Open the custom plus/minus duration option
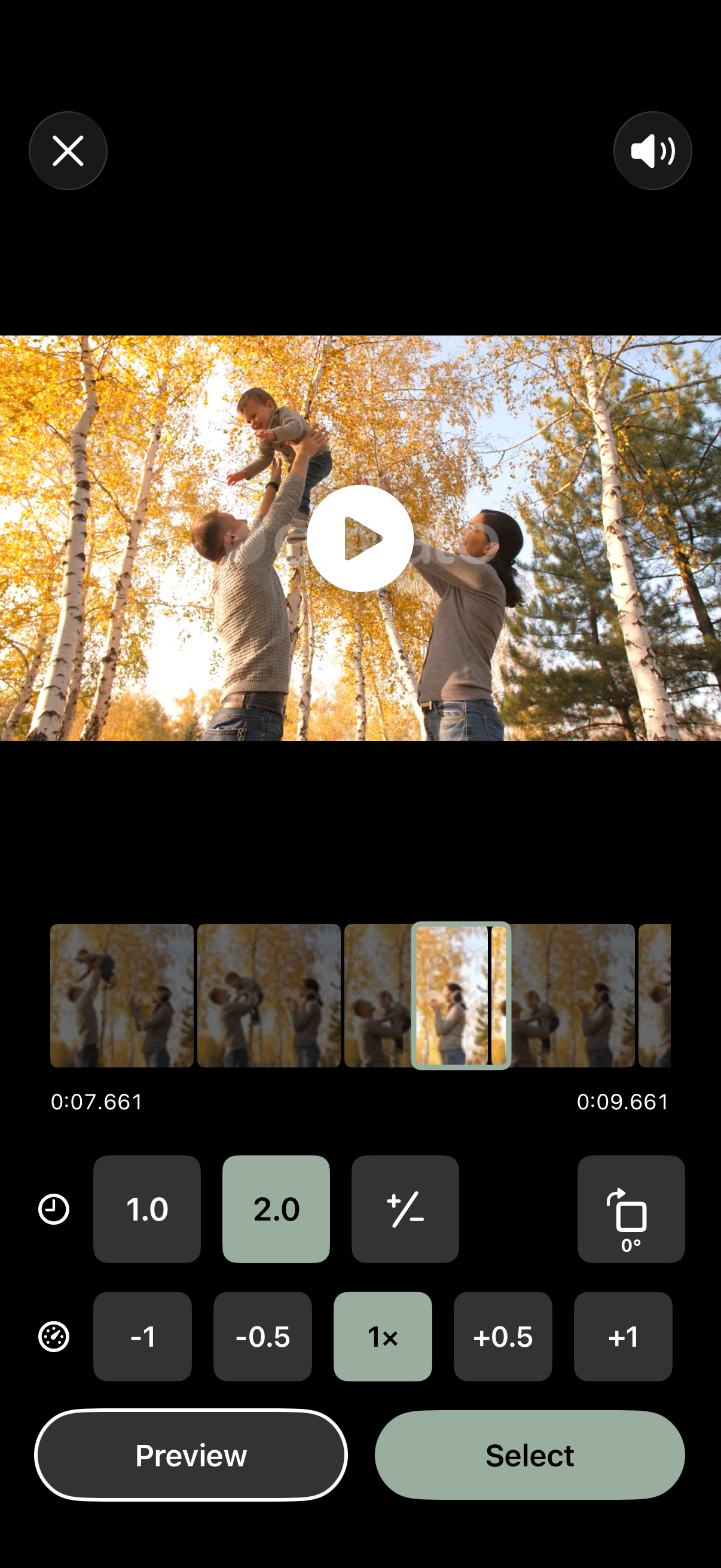Screen dimensions: 721x1568 pos(405,1209)
